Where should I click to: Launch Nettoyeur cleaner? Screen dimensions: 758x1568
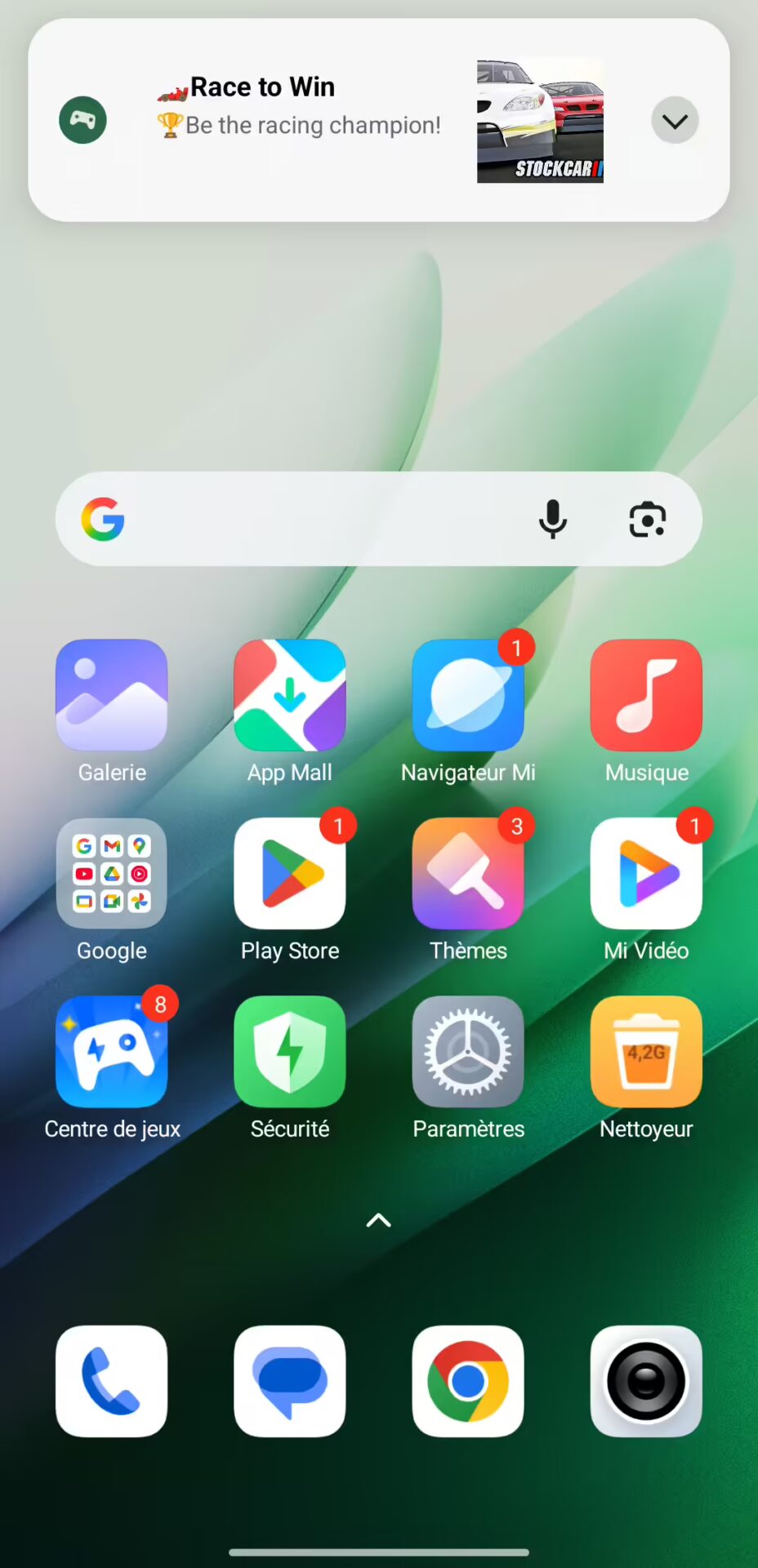[646, 1052]
